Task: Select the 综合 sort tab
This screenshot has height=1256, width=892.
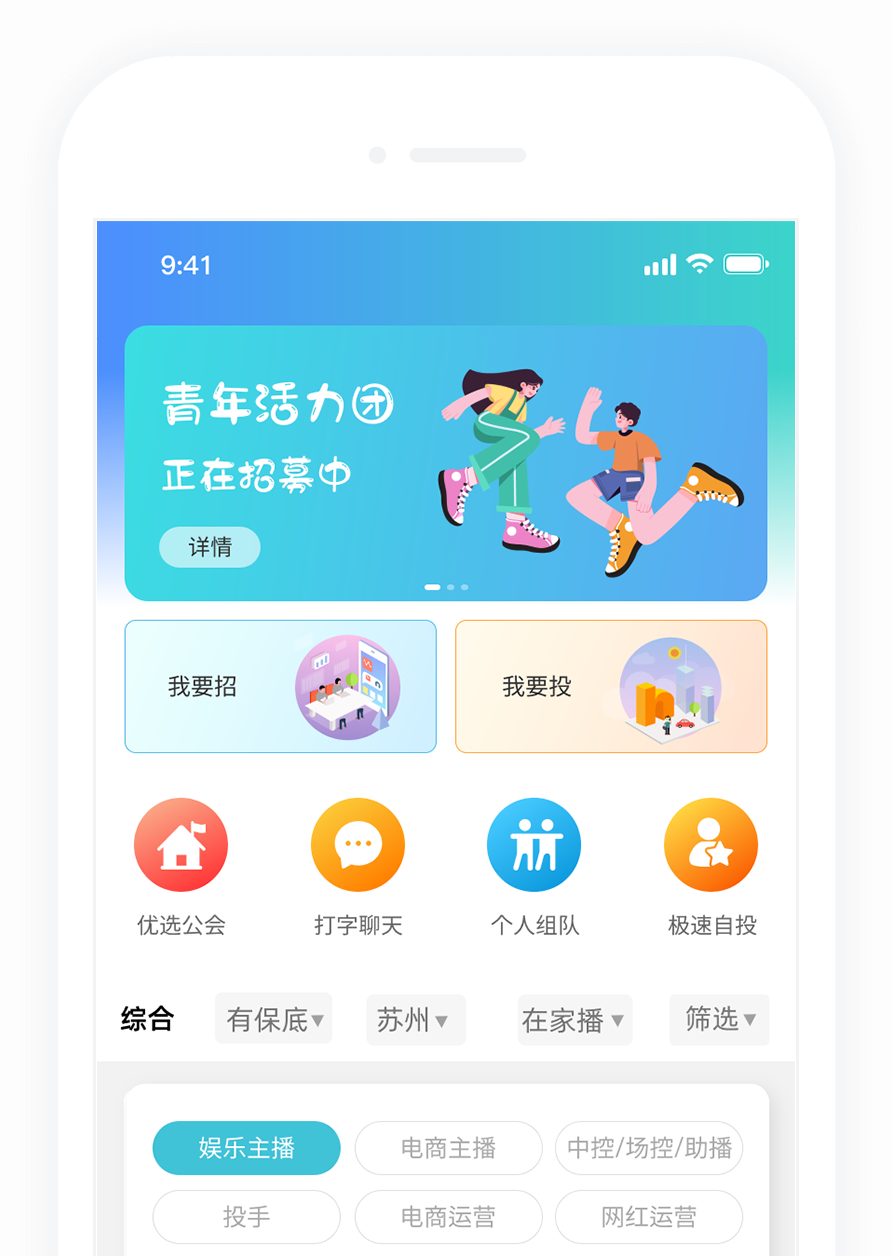Action: (x=148, y=1019)
